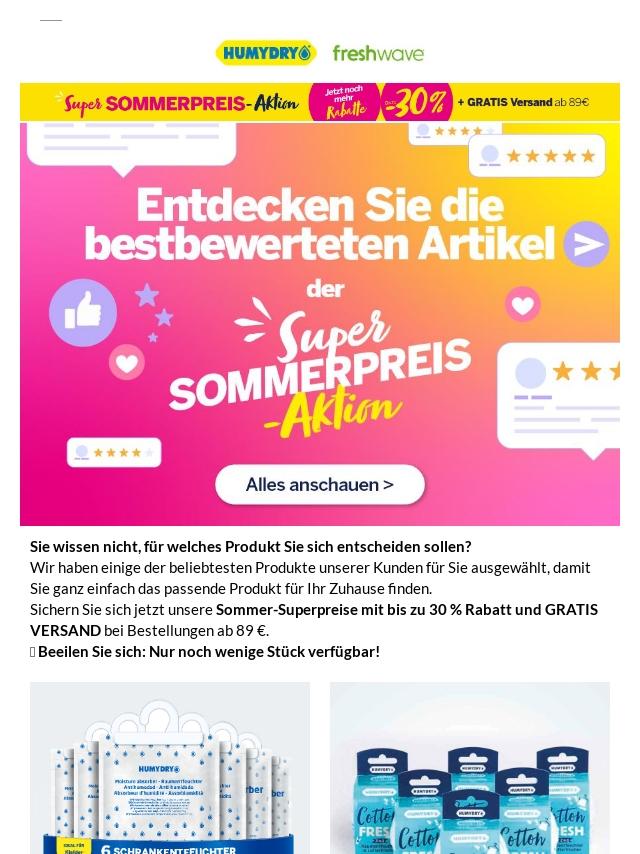The height and width of the screenshot is (854, 640).
Task: Open the 6 Schrankentfeuchter product card
Action: [x=170, y=768]
